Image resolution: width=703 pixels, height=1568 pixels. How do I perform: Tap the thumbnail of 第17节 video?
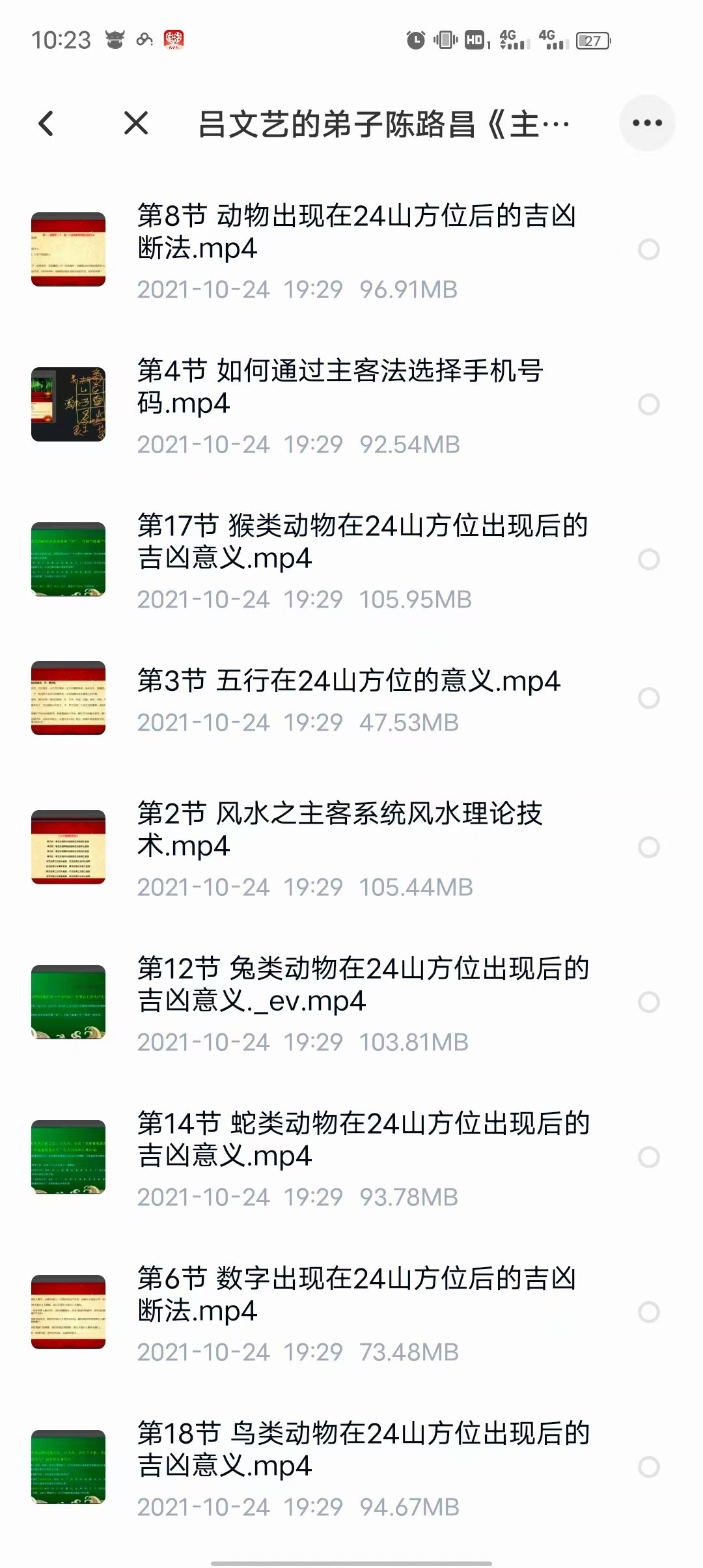70,559
